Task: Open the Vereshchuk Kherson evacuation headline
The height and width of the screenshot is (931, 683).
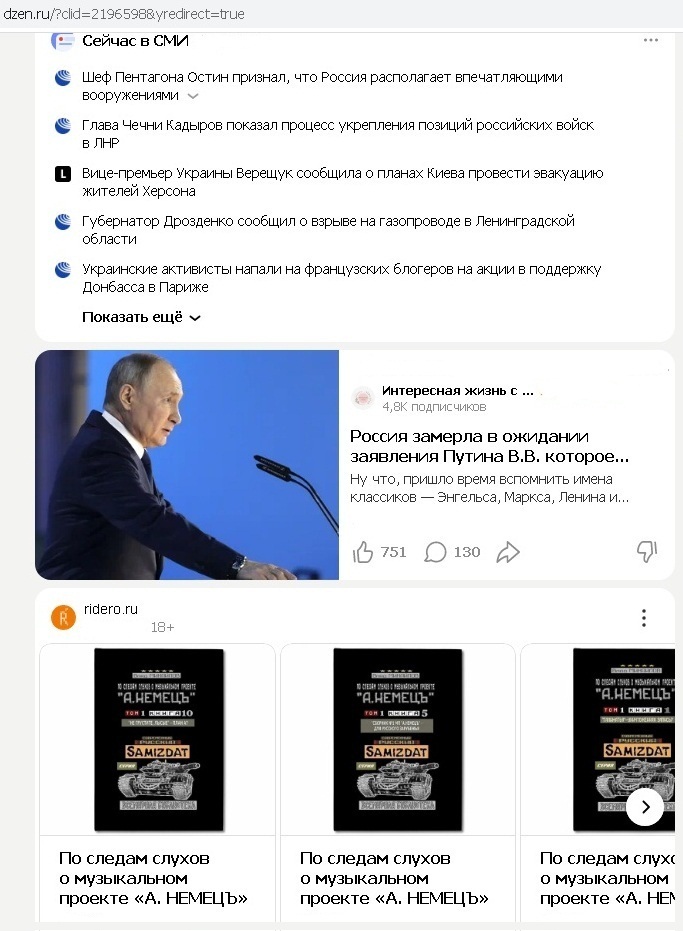Action: pyautogui.click(x=342, y=174)
